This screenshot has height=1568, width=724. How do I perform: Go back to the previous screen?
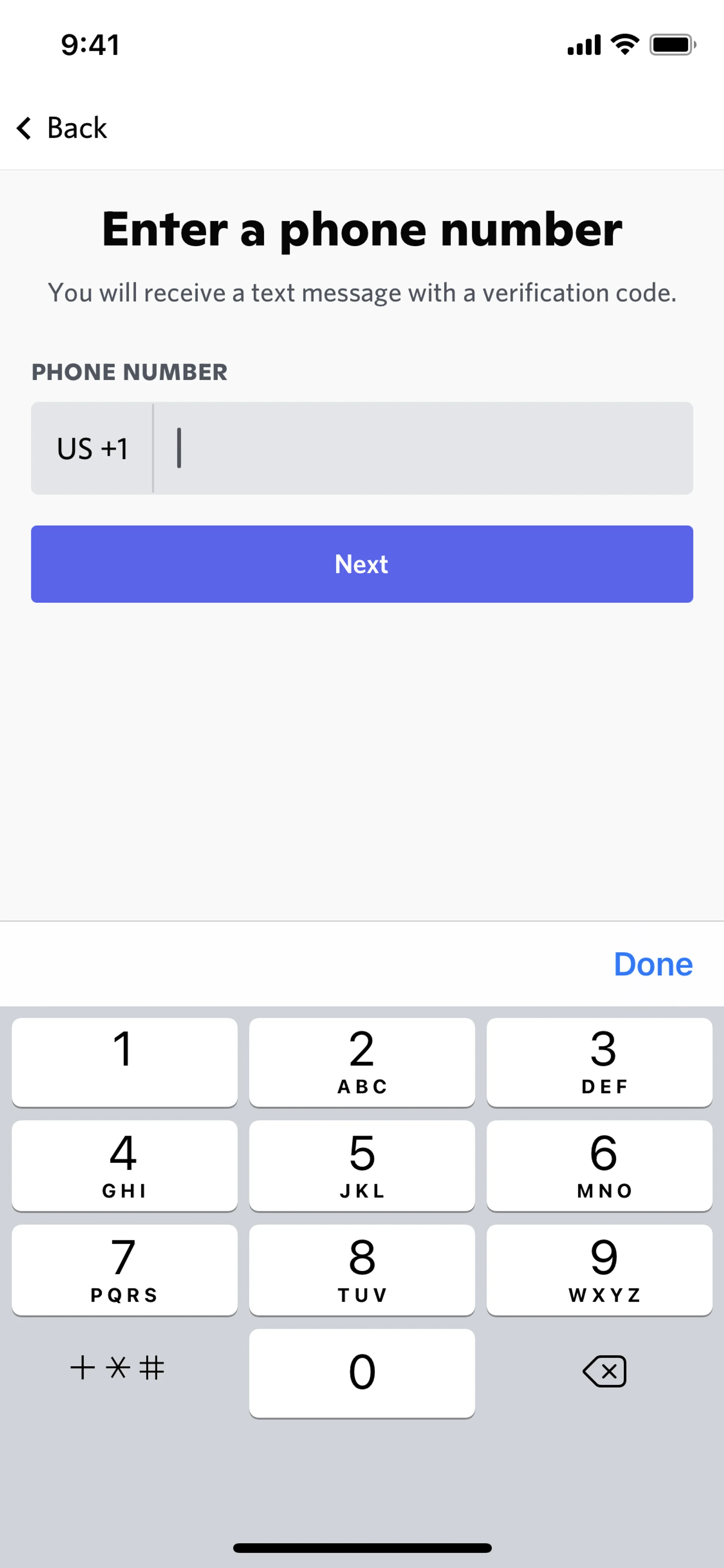[61, 128]
